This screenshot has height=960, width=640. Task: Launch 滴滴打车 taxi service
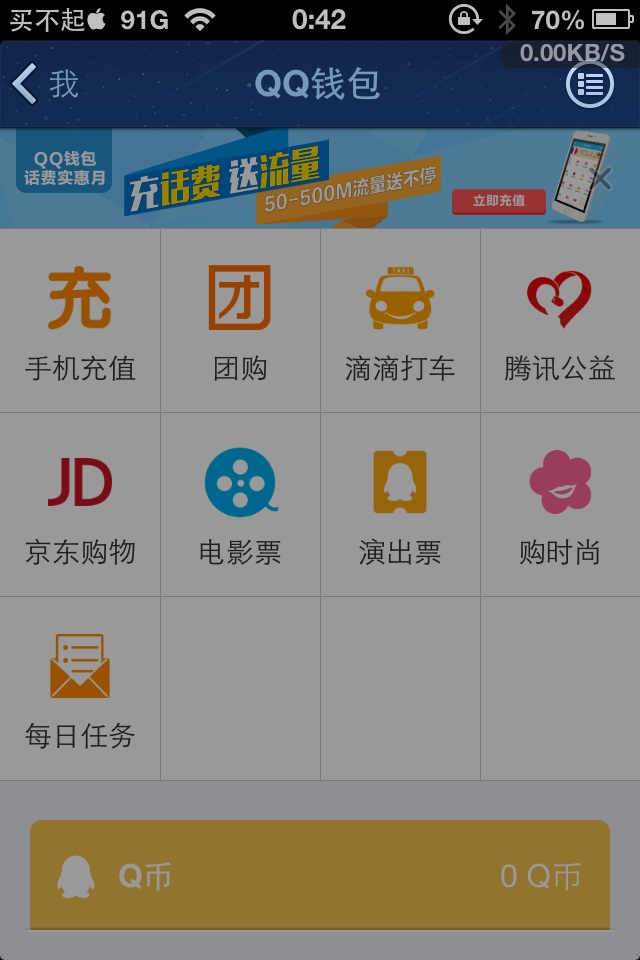pyautogui.click(x=400, y=322)
